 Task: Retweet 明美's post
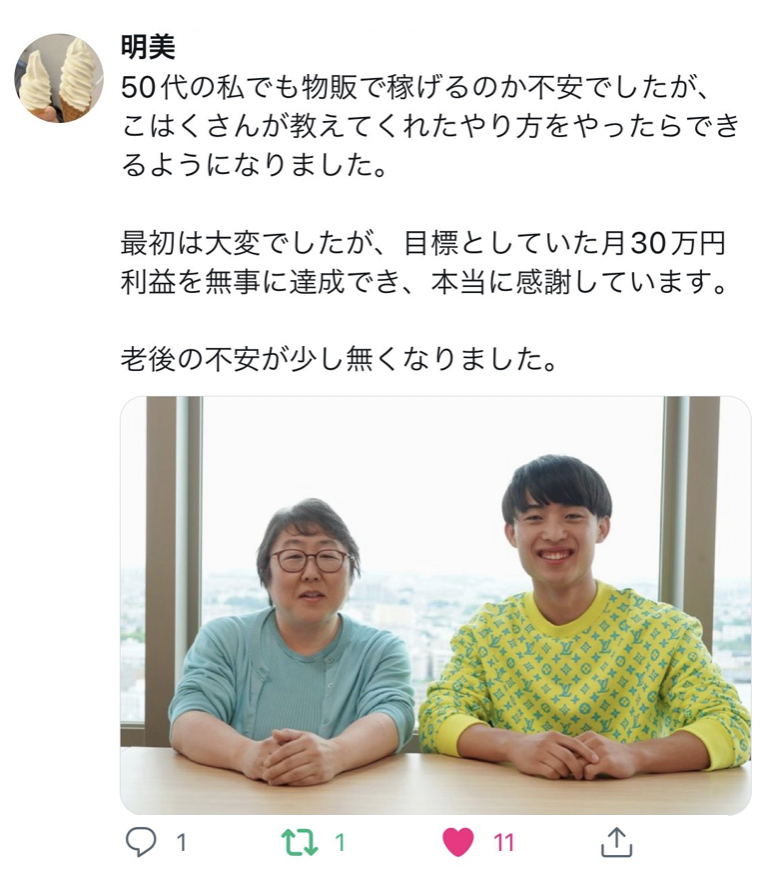299,843
